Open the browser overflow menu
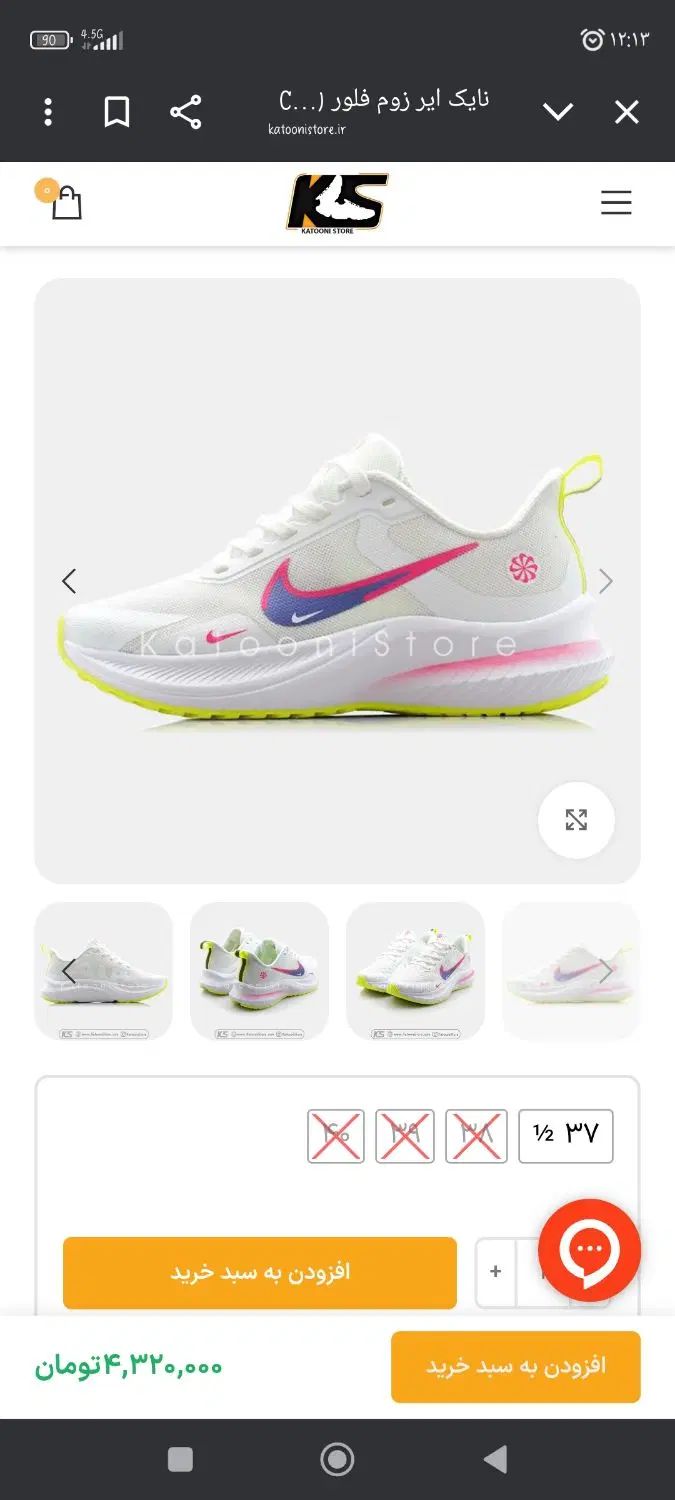Image resolution: width=675 pixels, height=1500 pixels. point(48,112)
